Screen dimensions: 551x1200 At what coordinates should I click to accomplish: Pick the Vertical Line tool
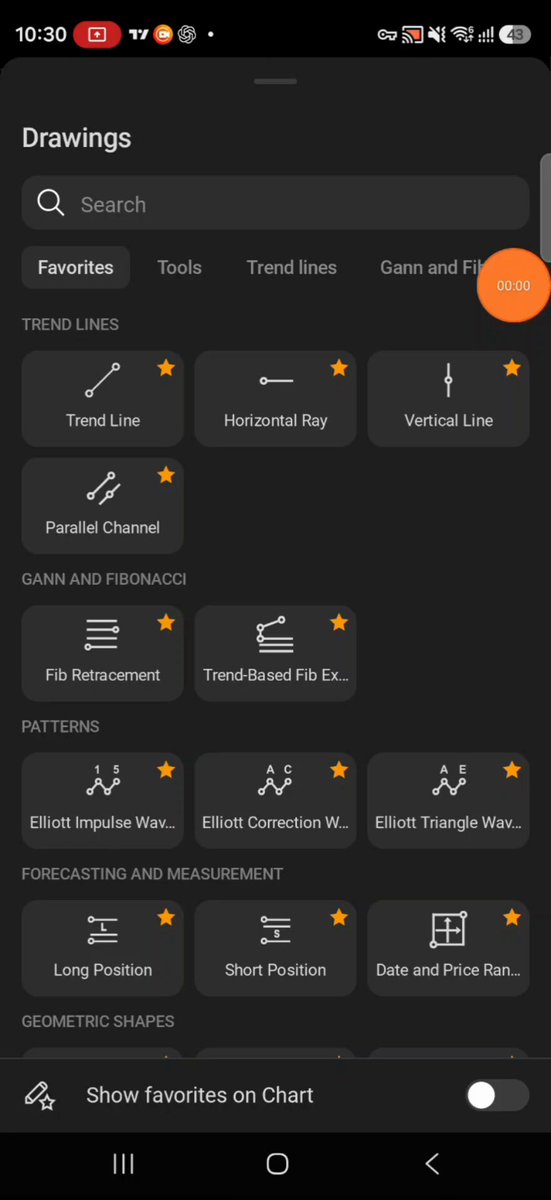click(x=448, y=398)
